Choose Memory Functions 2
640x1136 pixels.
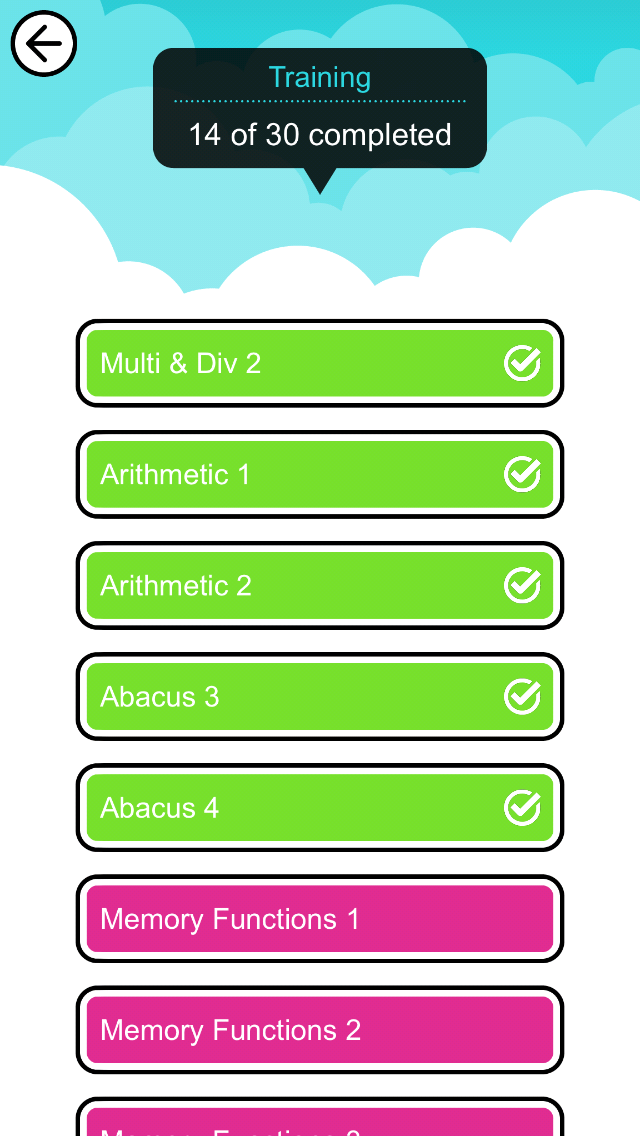tap(320, 1030)
